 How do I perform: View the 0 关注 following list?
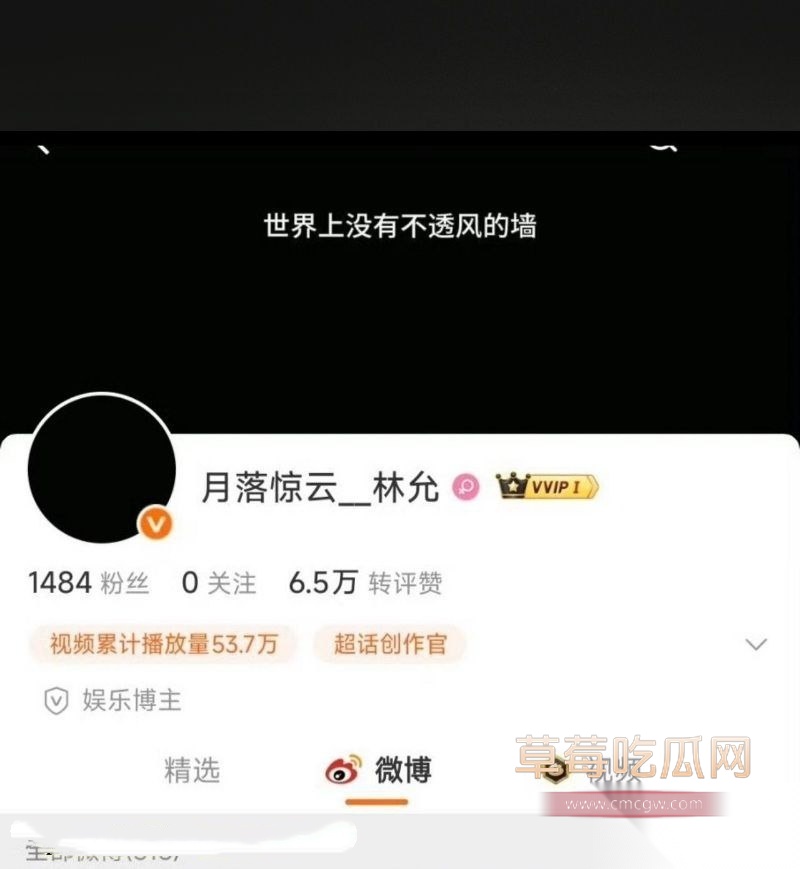216,582
